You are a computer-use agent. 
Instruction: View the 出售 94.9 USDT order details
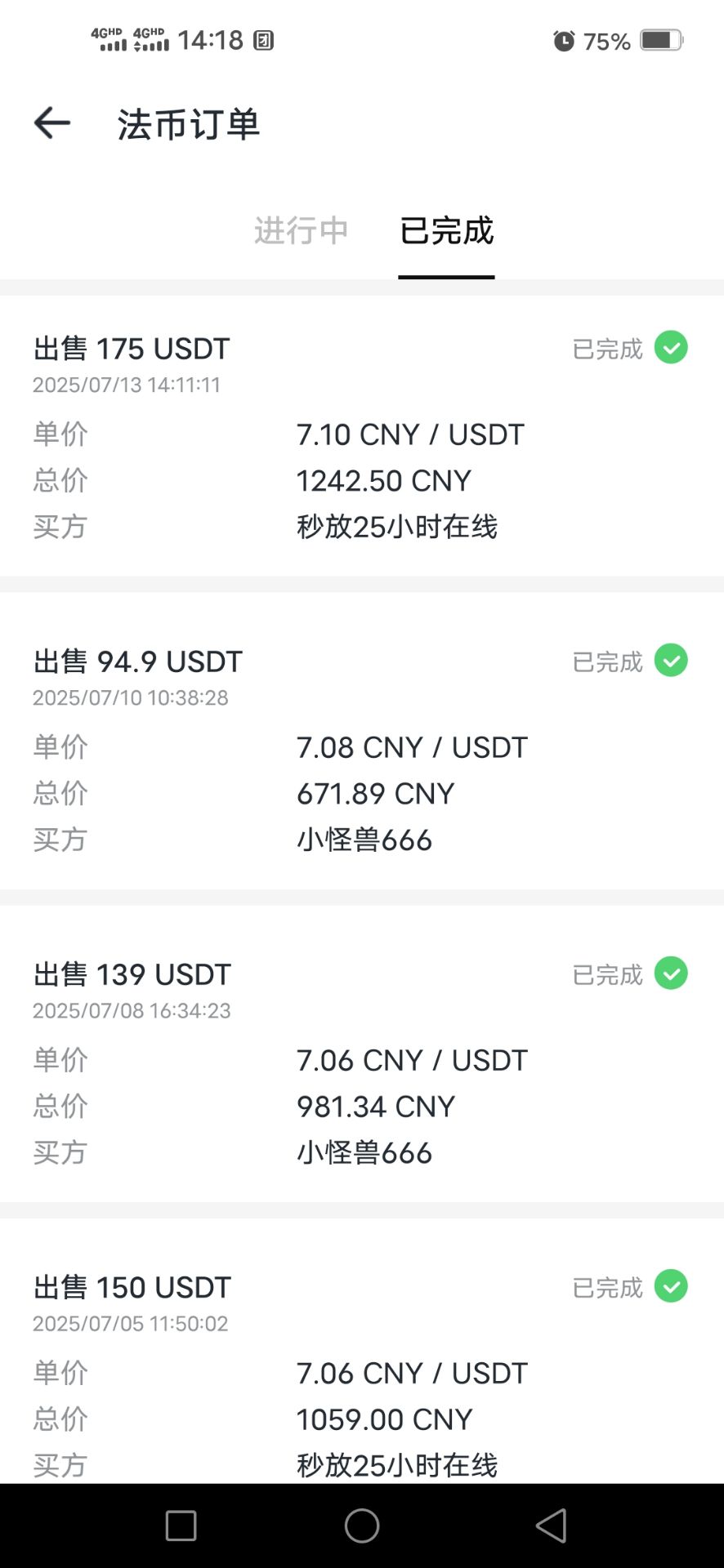[x=361, y=748]
